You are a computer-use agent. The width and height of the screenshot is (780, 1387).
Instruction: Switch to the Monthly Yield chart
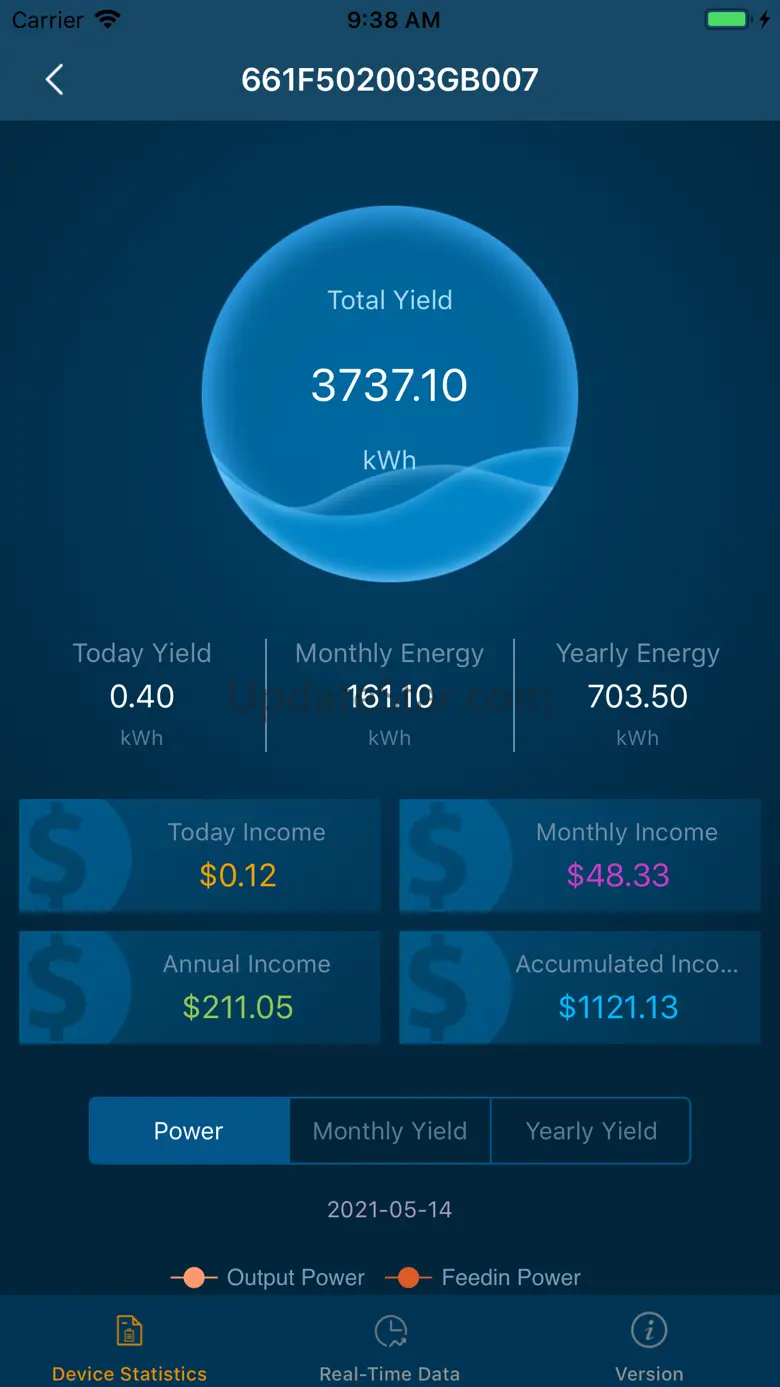(x=390, y=1131)
